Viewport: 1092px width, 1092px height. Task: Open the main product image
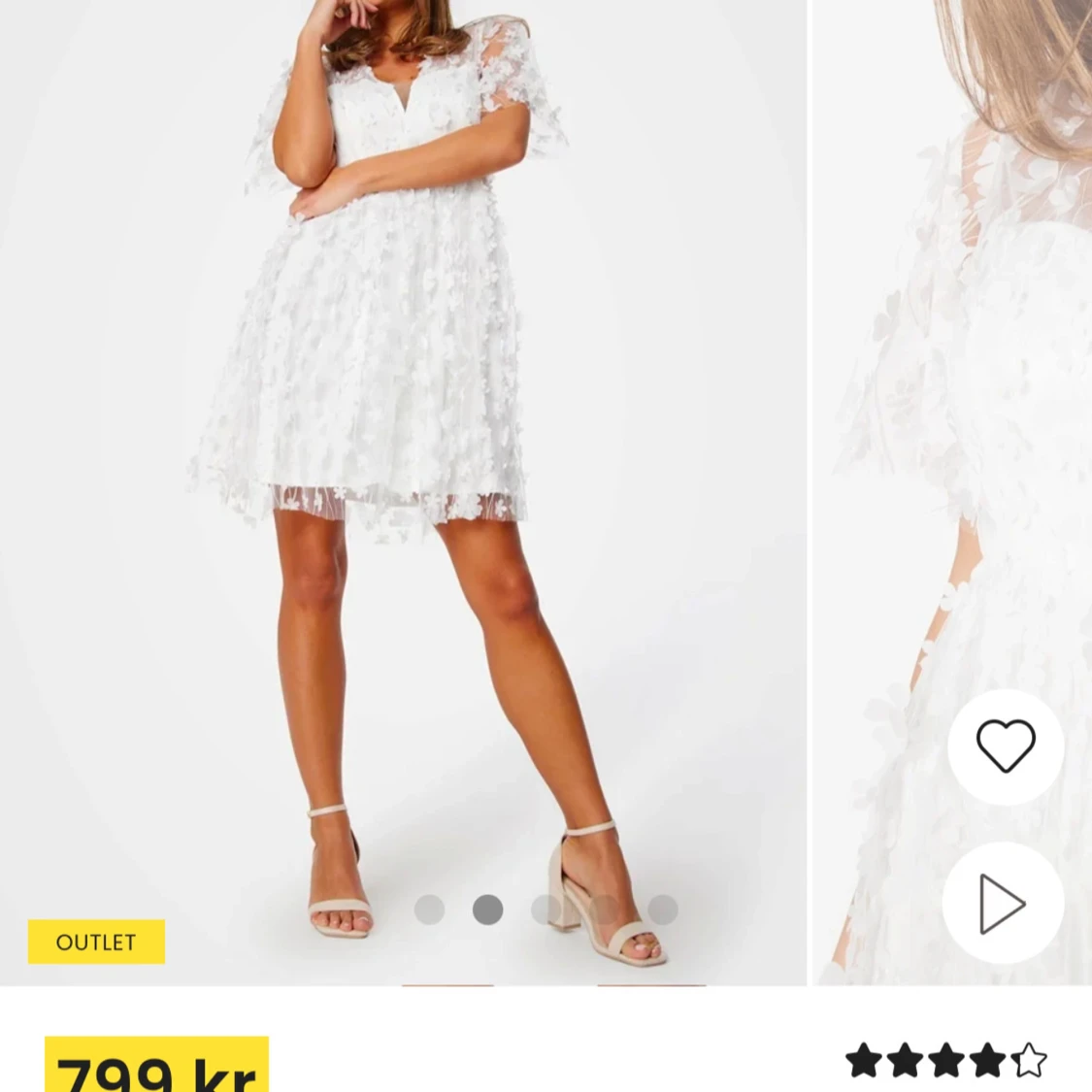403,437
